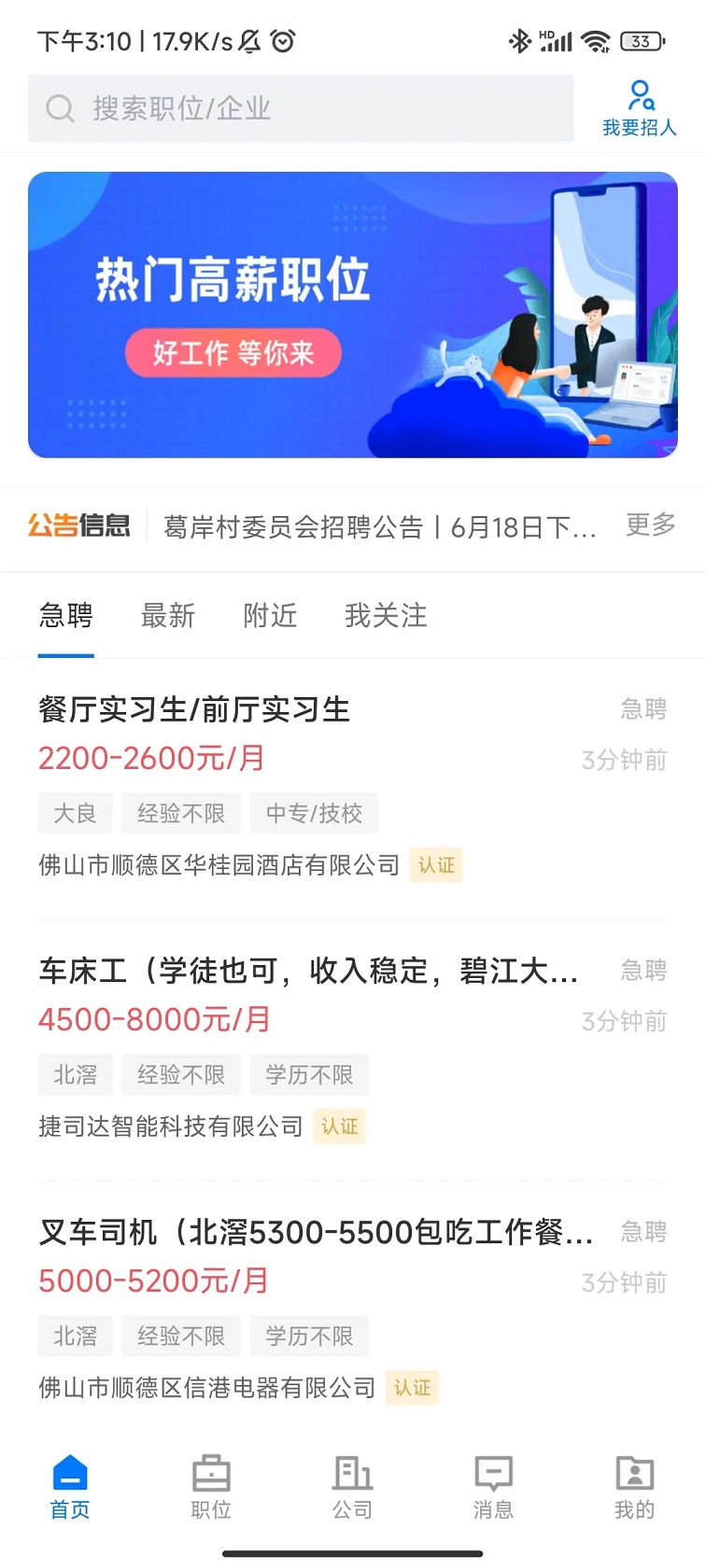Viewport: 706px width, 1568px height.
Task: Tap the battery indicator showing 33
Action: click(x=642, y=40)
